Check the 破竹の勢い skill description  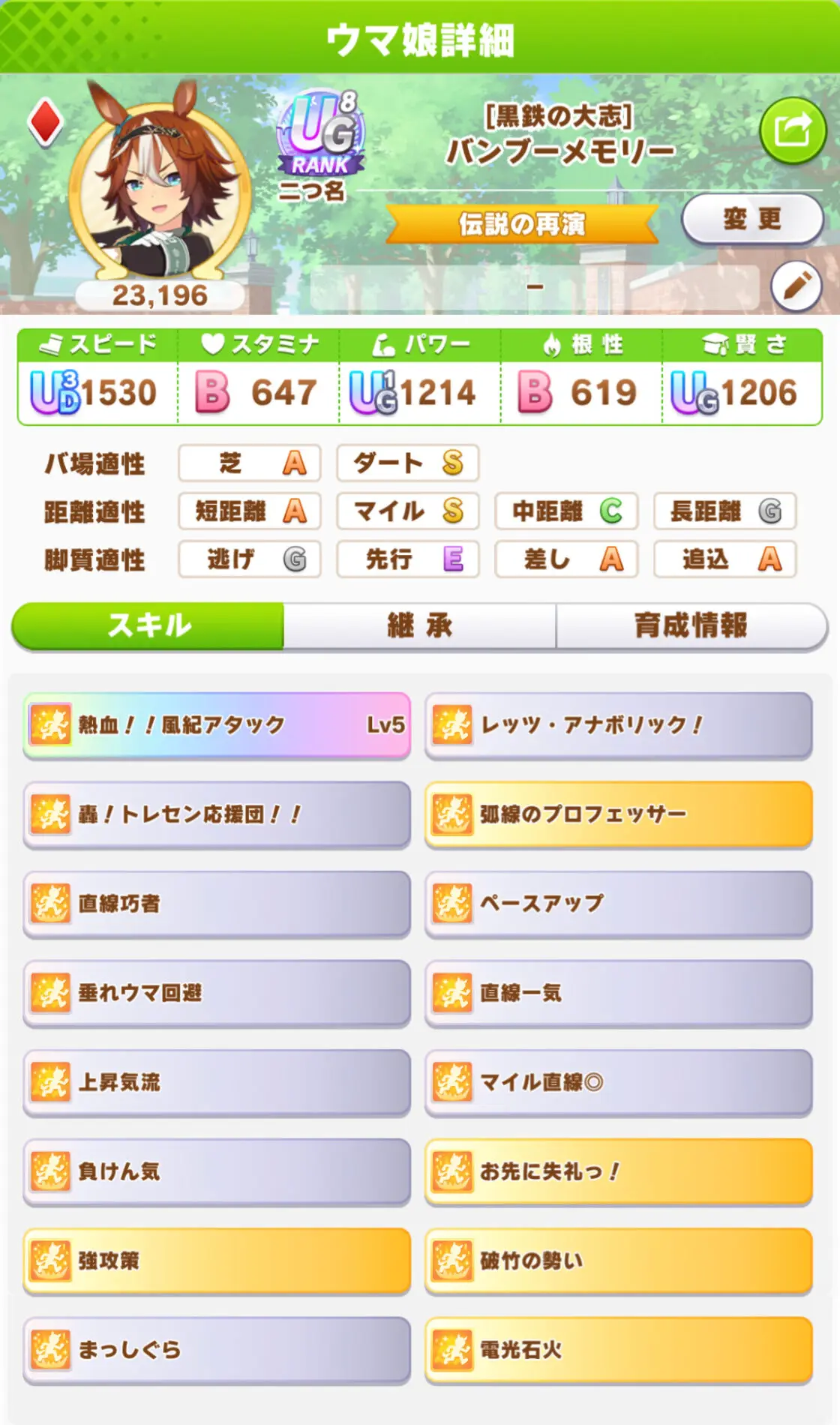[x=619, y=1261]
